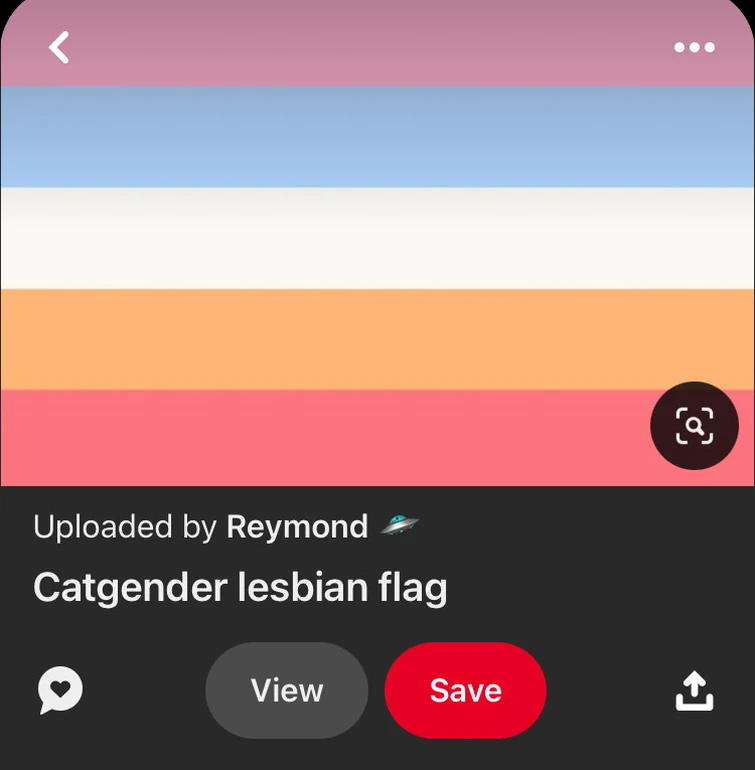Open pin options via the three-dot icon
Screen dimensions: 755x770
[x=693, y=47]
